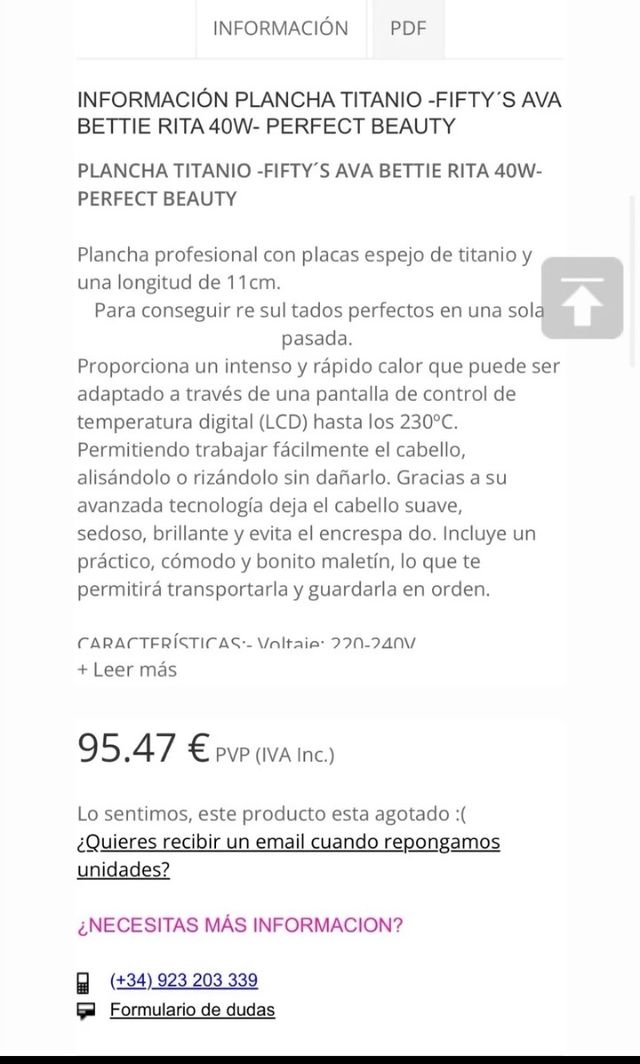Call the phone number (+34) 923 203 339
640x1064 pixels.
pos(184,980)
